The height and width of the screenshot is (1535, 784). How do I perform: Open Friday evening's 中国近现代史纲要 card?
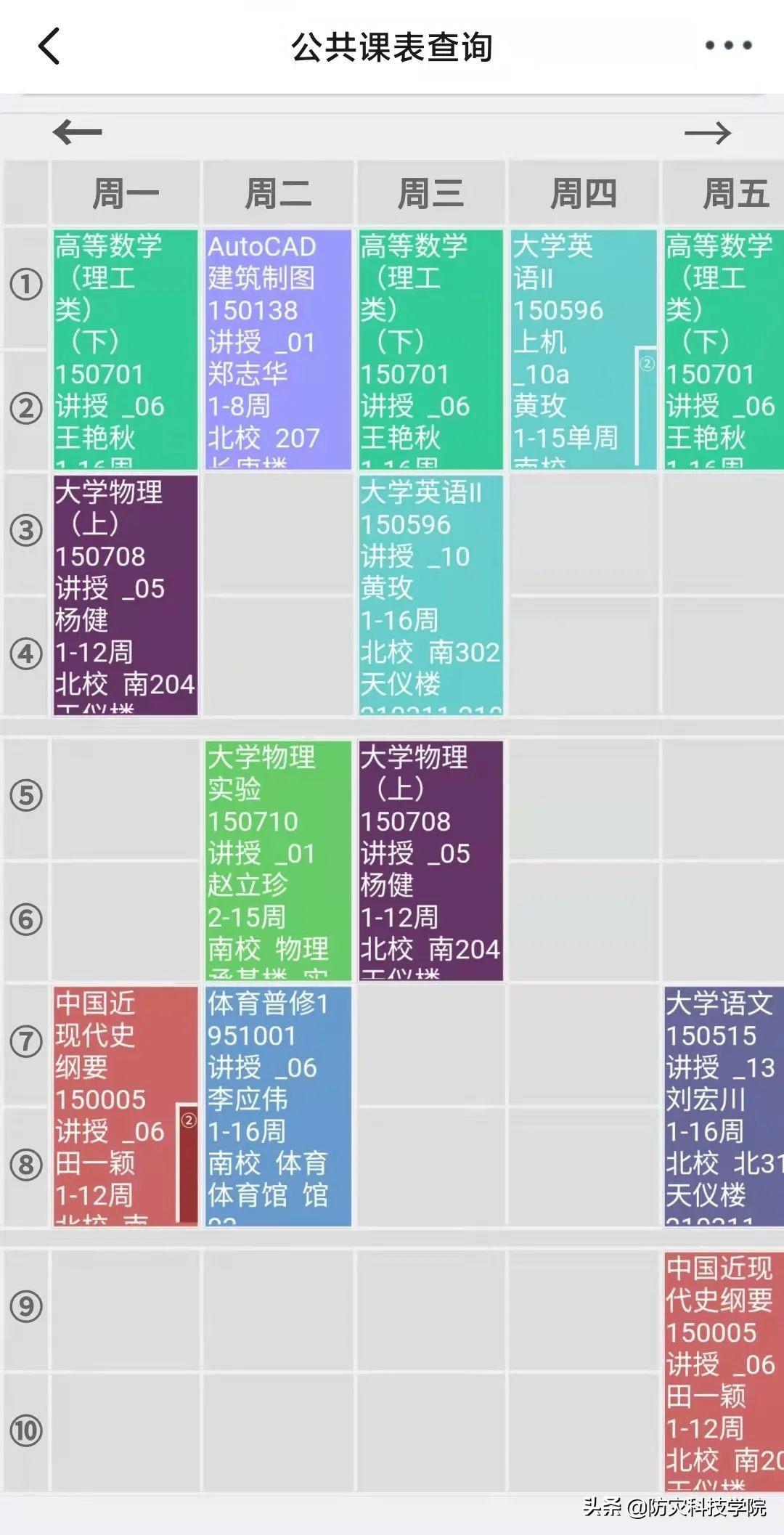[x=724, y=1372]
